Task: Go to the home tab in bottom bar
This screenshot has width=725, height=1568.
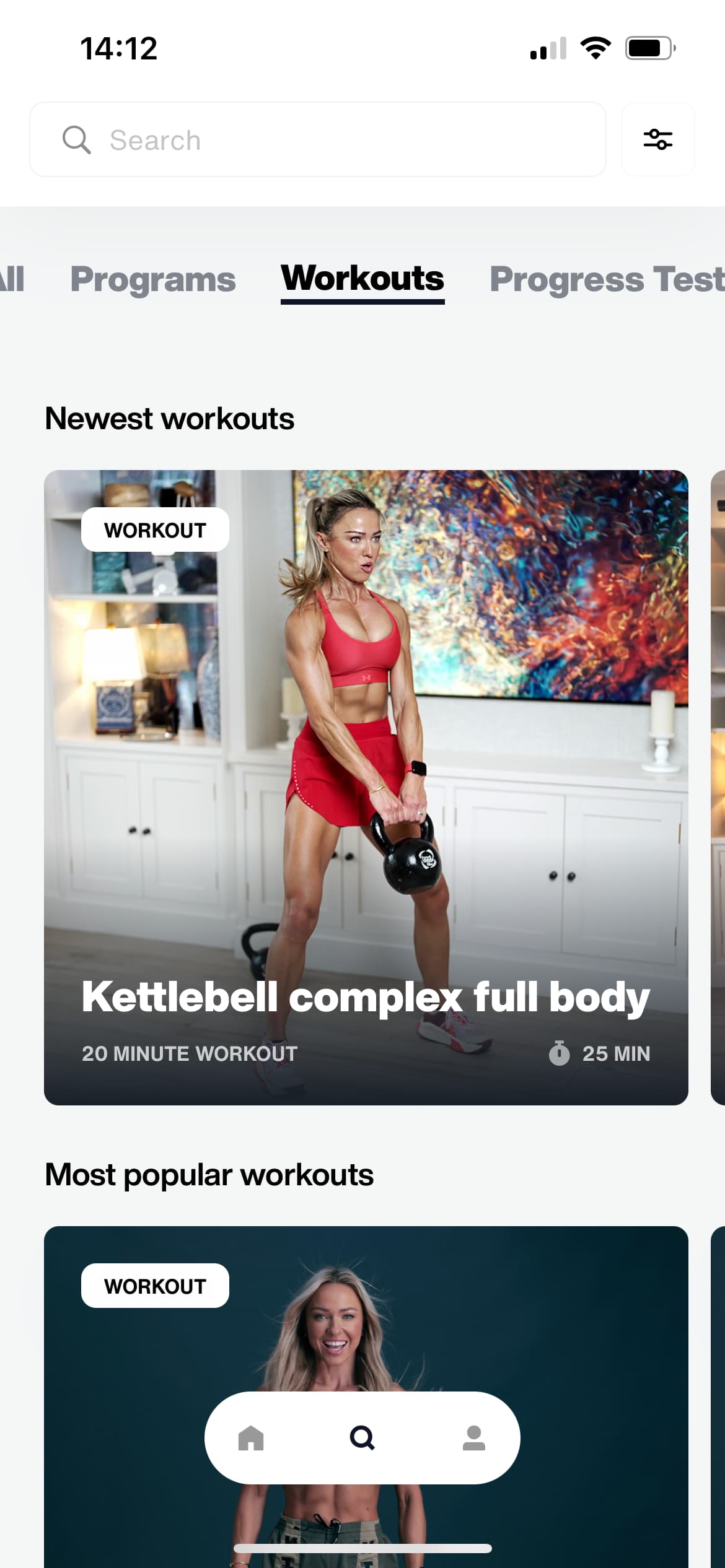Action: tap(251, 1438)
